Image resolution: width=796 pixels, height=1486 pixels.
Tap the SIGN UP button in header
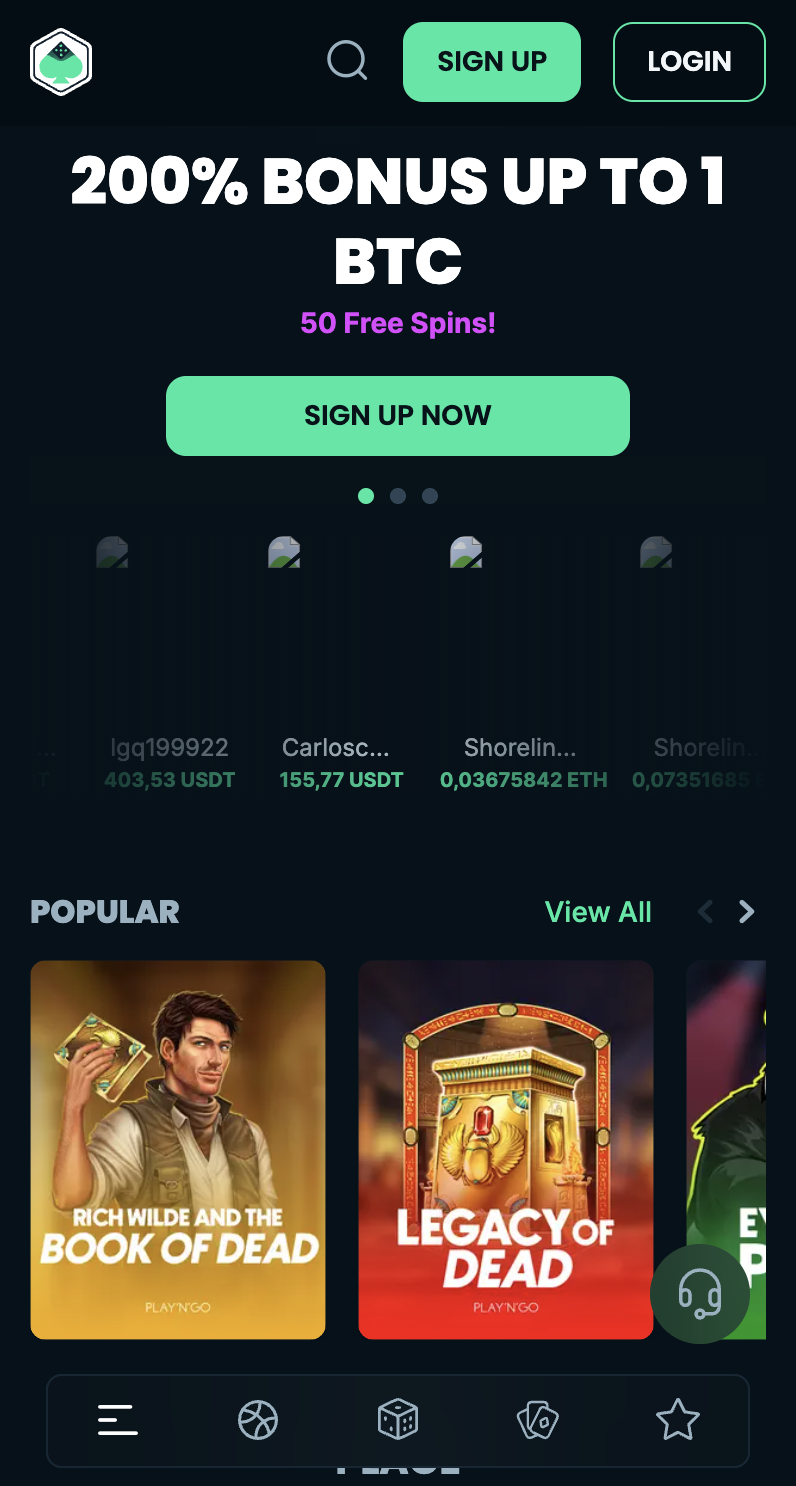(x=491, y=62)
